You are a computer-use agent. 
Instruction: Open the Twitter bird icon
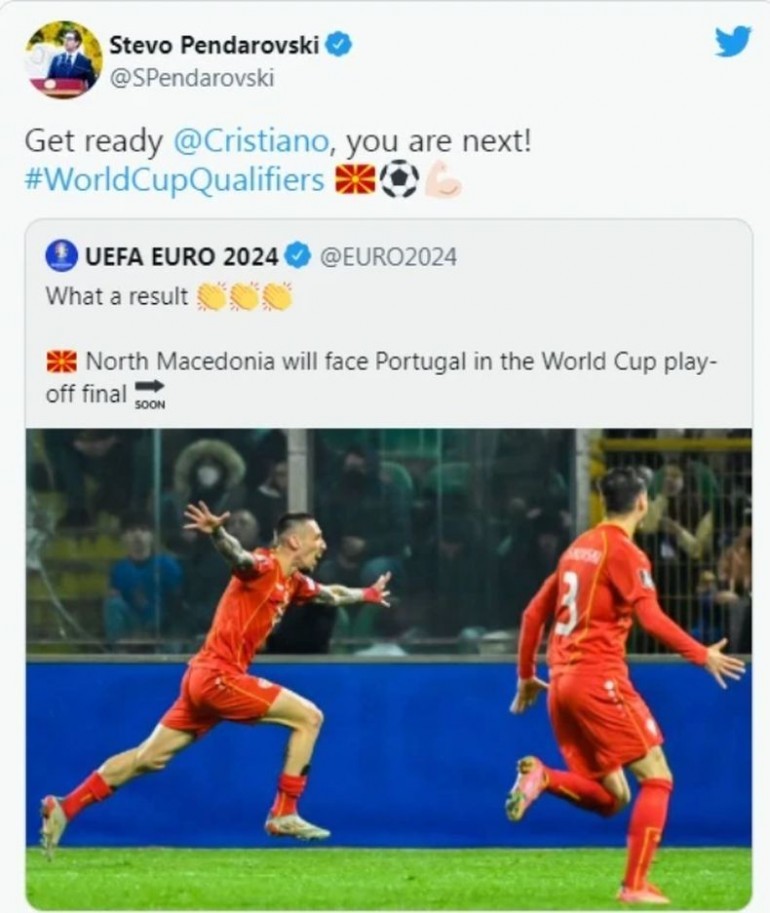[732, 41]
